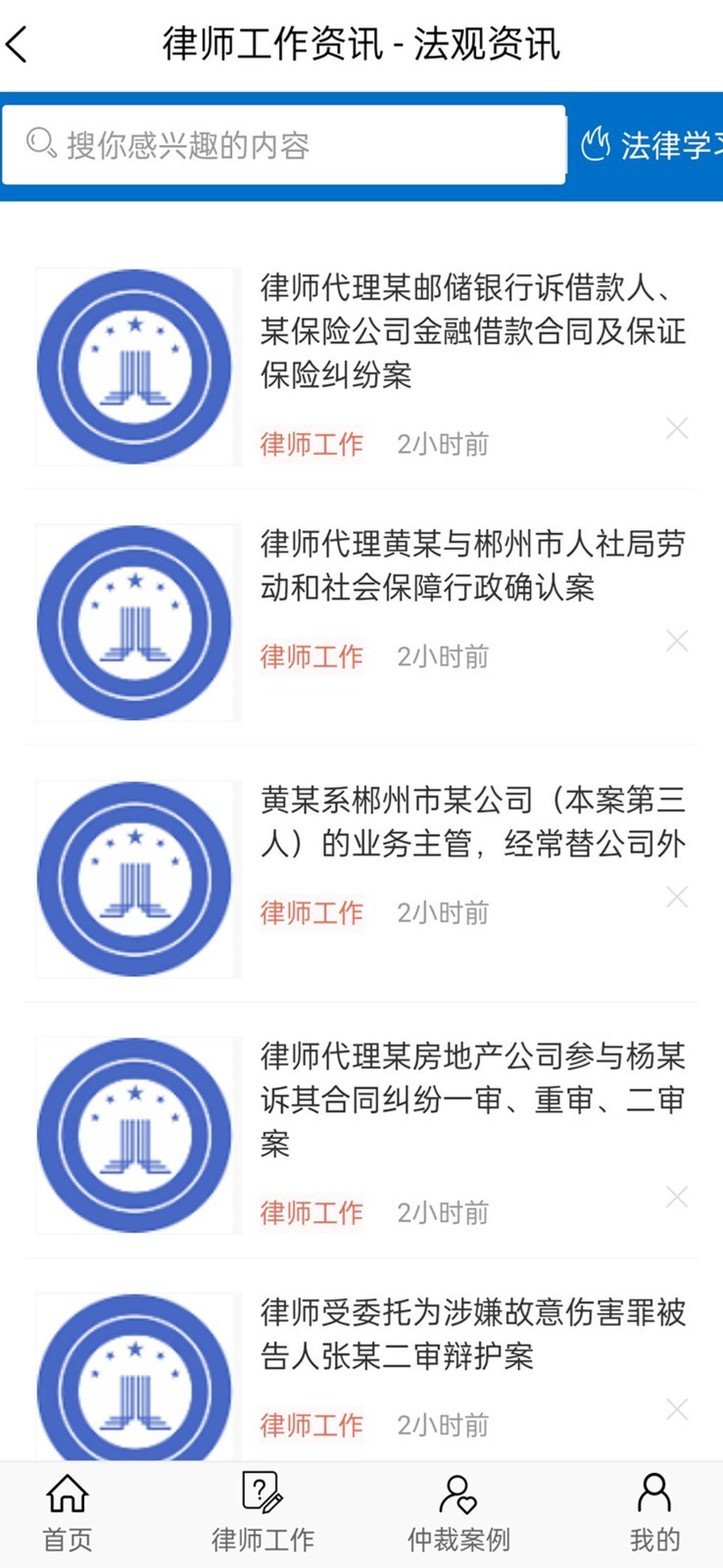Switch to the 首页 tab
723x1568 pixels.
pyautogui.click(x=67, y=1514)
